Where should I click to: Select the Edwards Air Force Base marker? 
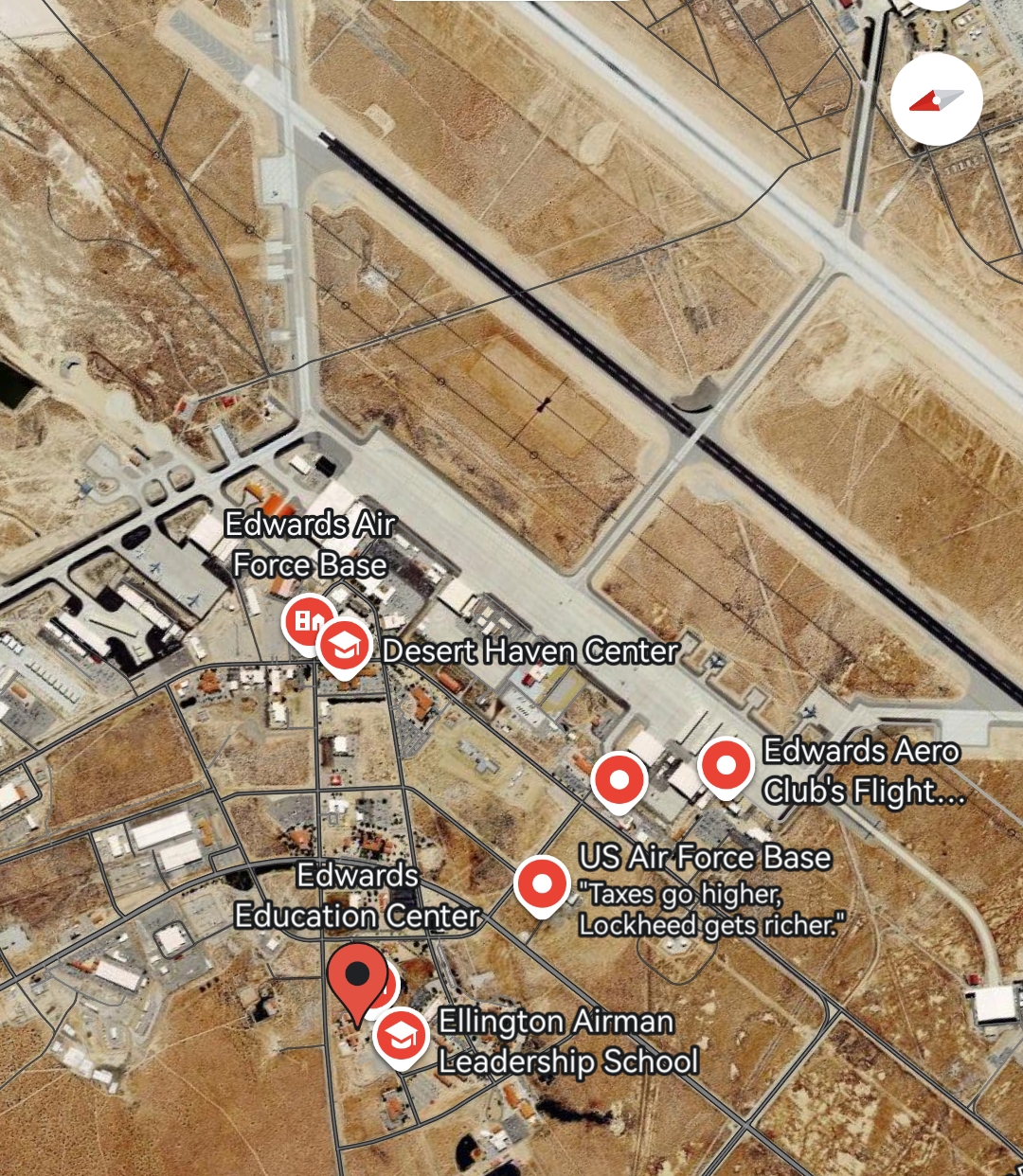click(307, 621)
